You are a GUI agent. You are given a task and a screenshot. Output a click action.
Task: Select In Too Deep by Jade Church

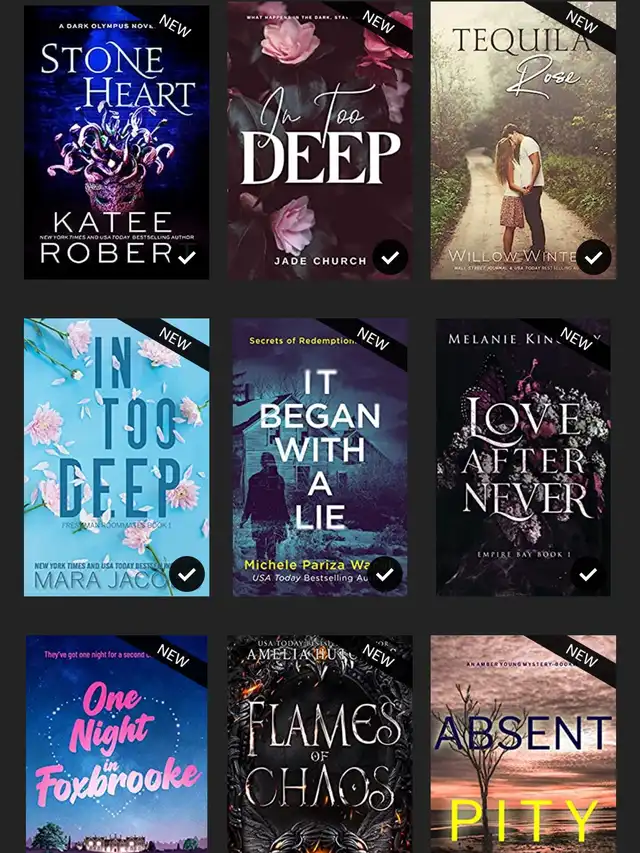click(319, 140)
